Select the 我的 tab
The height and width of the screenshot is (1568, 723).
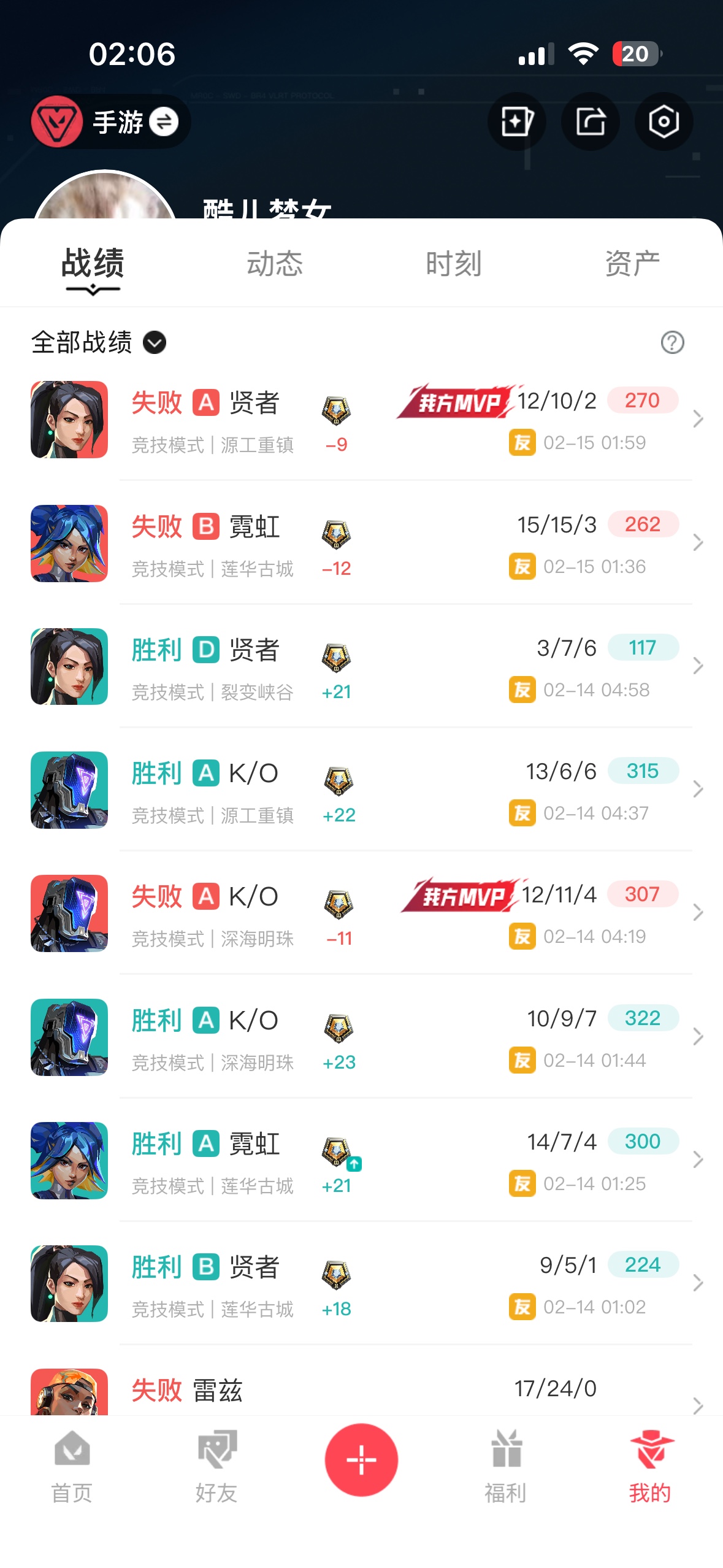tap(651, 1466)
